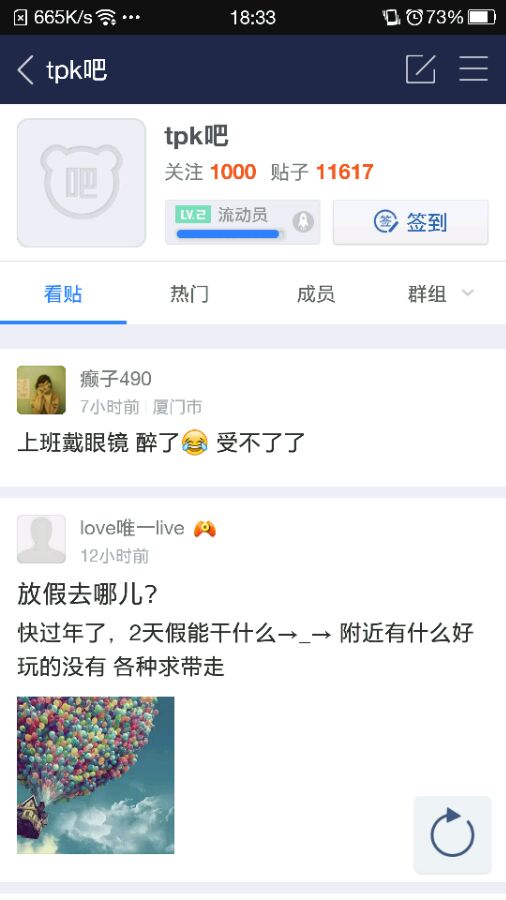
Task: Open the tpk吧 forum avatar
Action: pyautogui.click(x=81, y=183)
